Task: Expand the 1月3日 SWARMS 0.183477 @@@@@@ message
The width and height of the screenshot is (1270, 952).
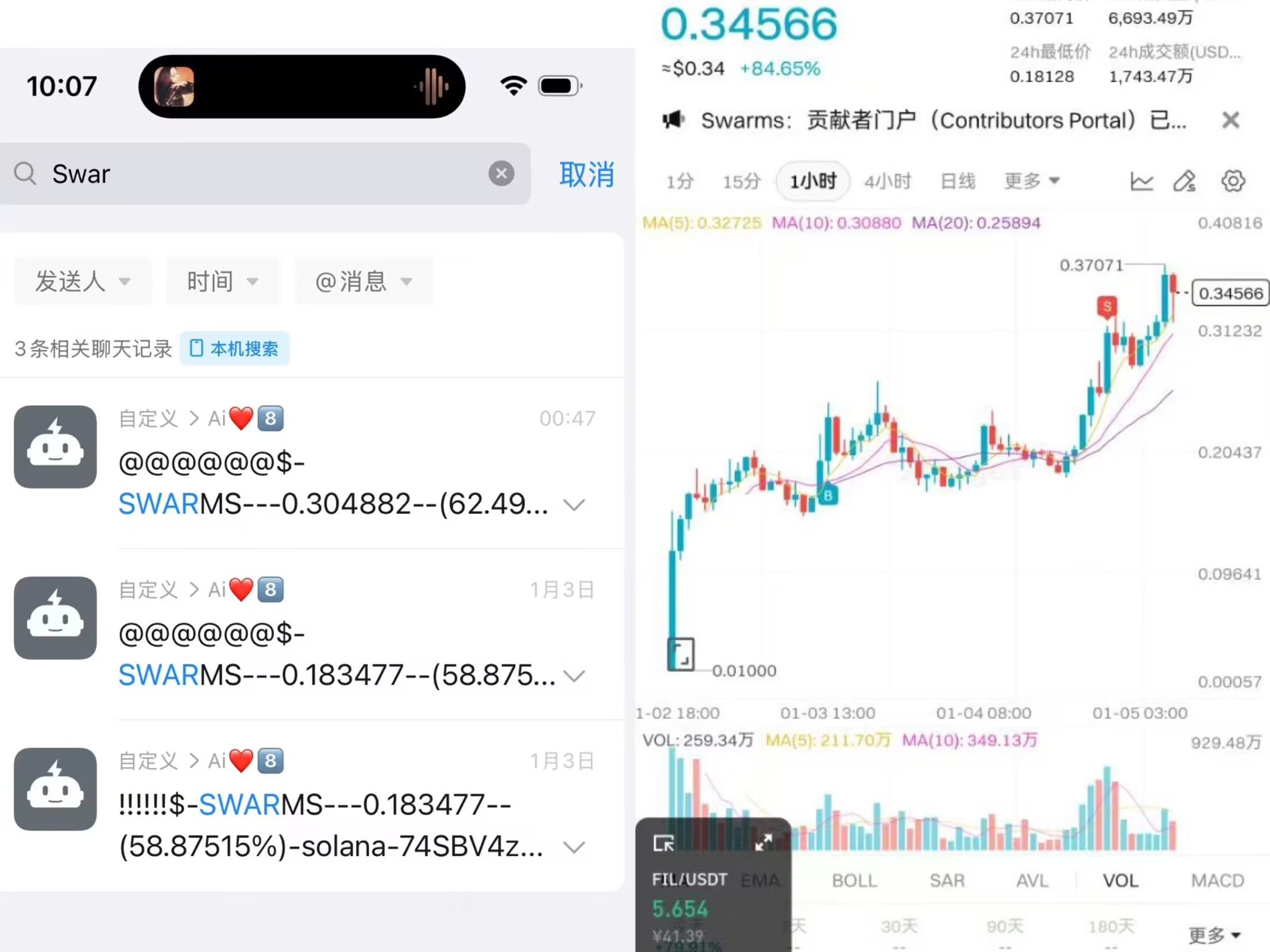Action: click(x=574, y=676)
